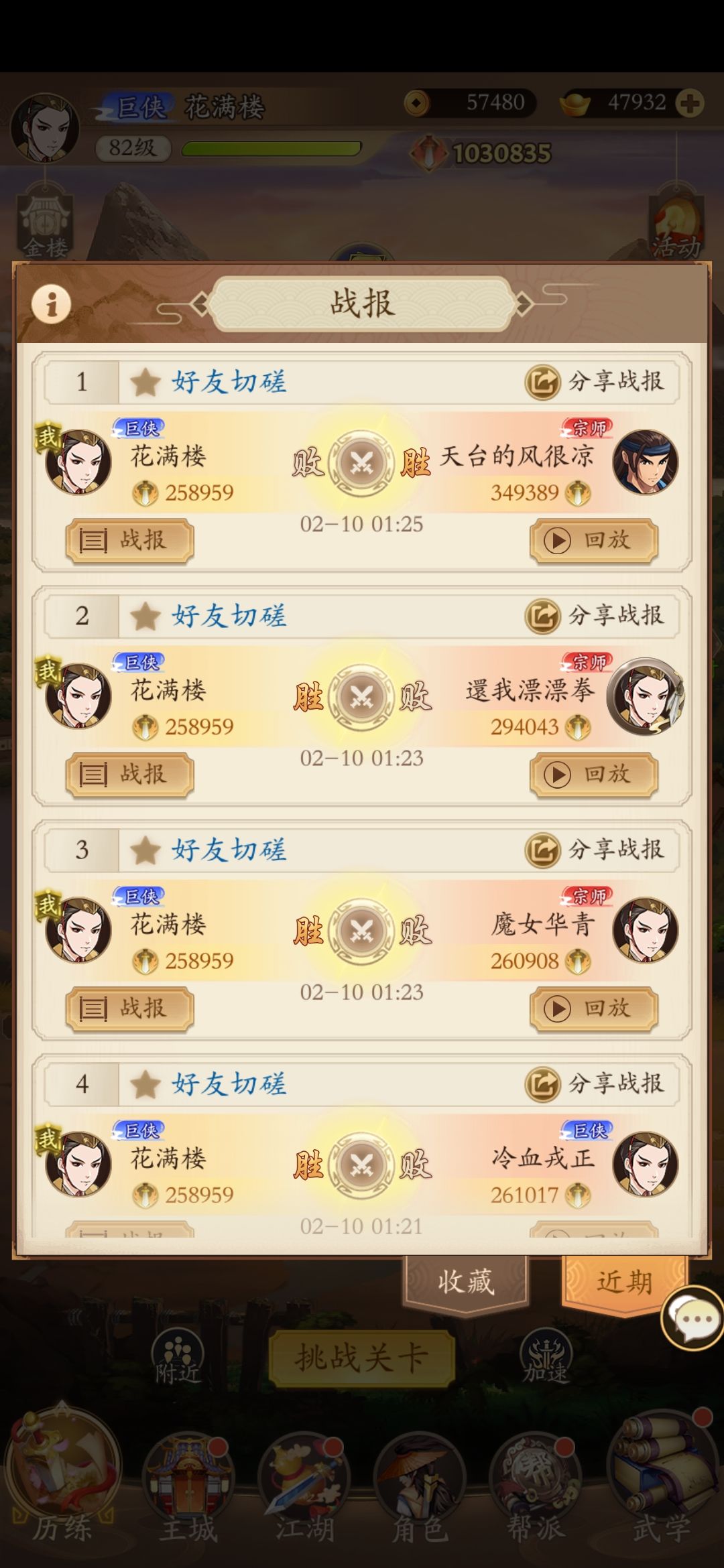The image size is (724, 1568).
Task: Toggle the favorite star on battle record 2
Action: coord(144,616)
